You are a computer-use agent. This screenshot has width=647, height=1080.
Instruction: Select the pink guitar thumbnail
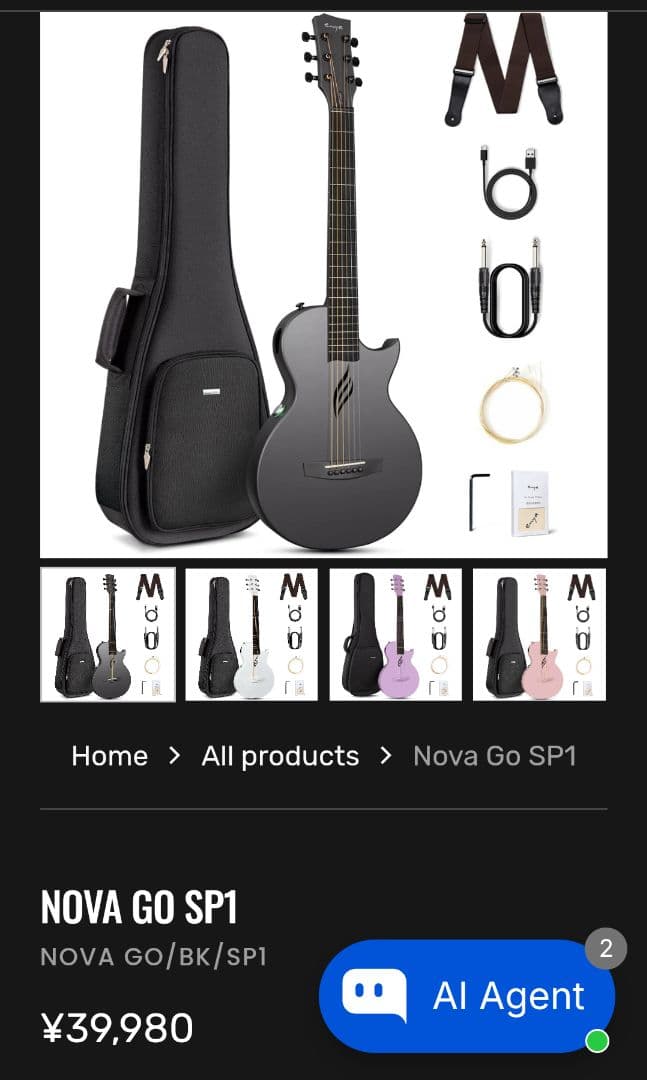[539, 635]
